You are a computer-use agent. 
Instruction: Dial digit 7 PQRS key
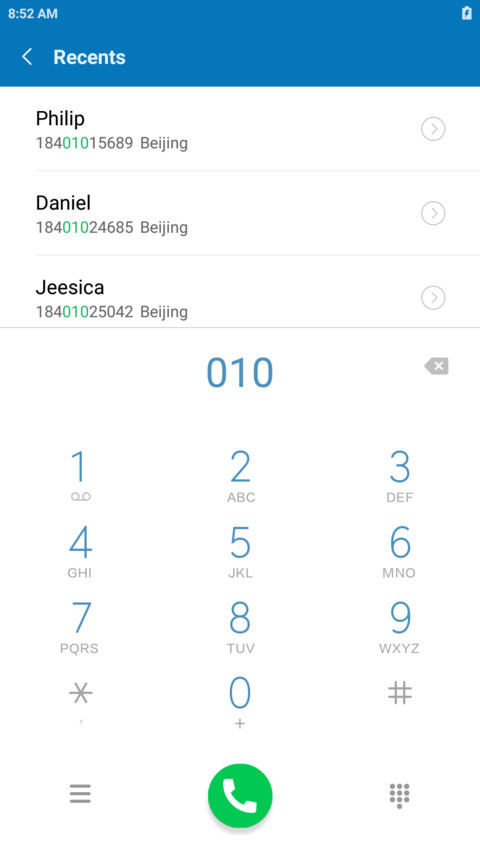(80, 626)
